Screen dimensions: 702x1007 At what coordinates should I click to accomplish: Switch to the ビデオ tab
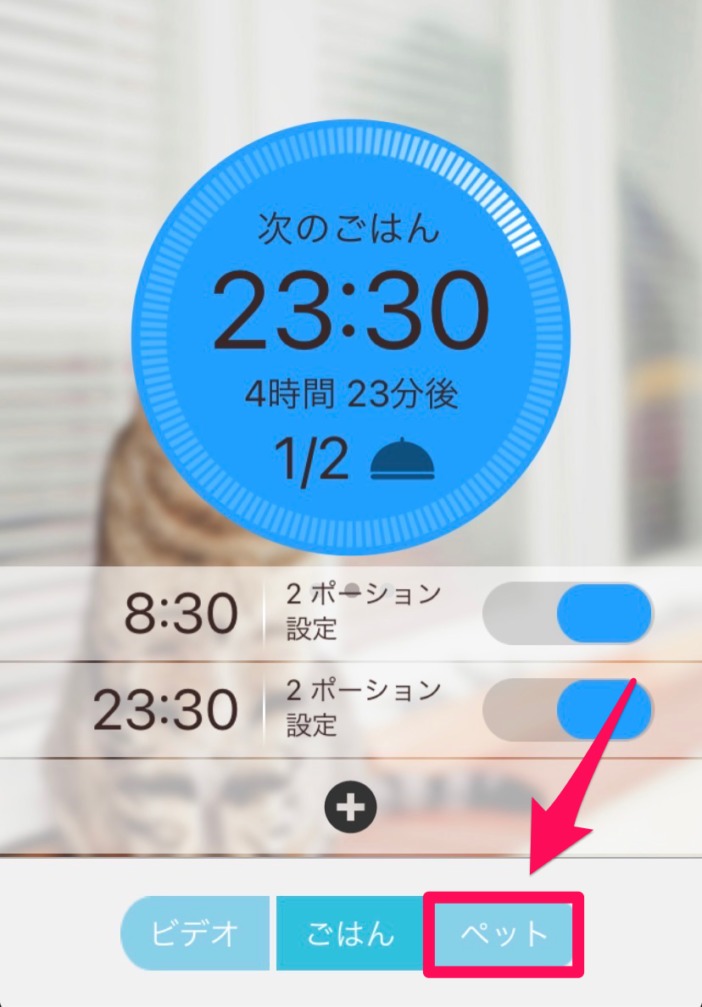(x=195, y=933)
